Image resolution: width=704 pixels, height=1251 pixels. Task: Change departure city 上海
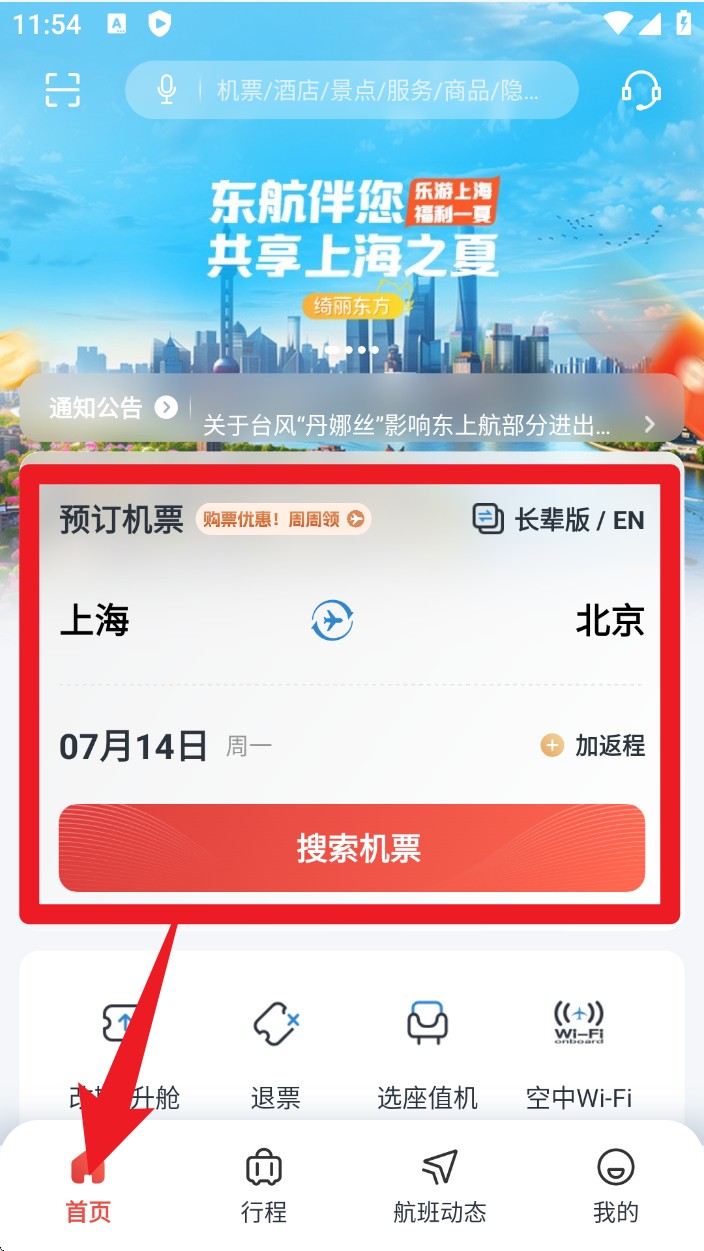(95, 621)
